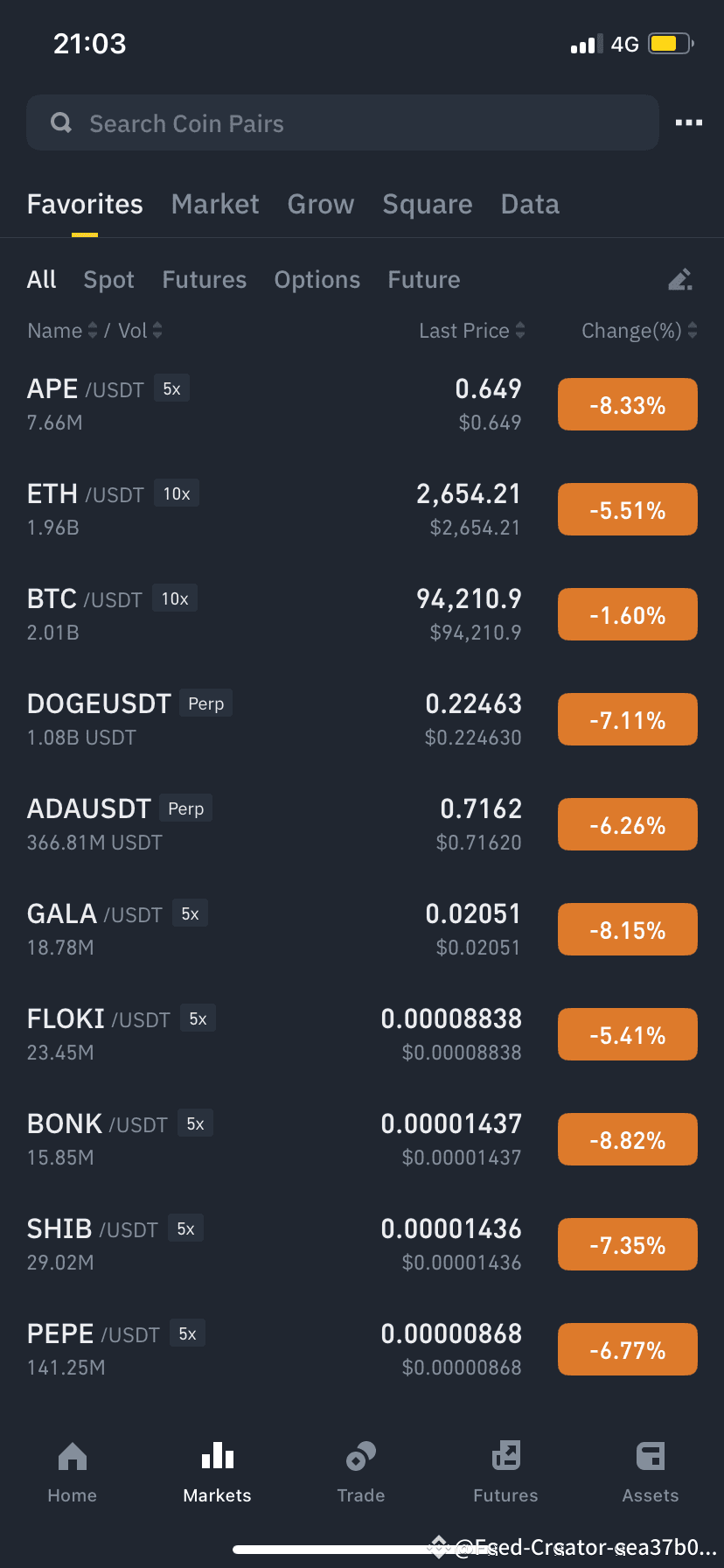Switch to the Futures filter under Favorites

[204, 279]
